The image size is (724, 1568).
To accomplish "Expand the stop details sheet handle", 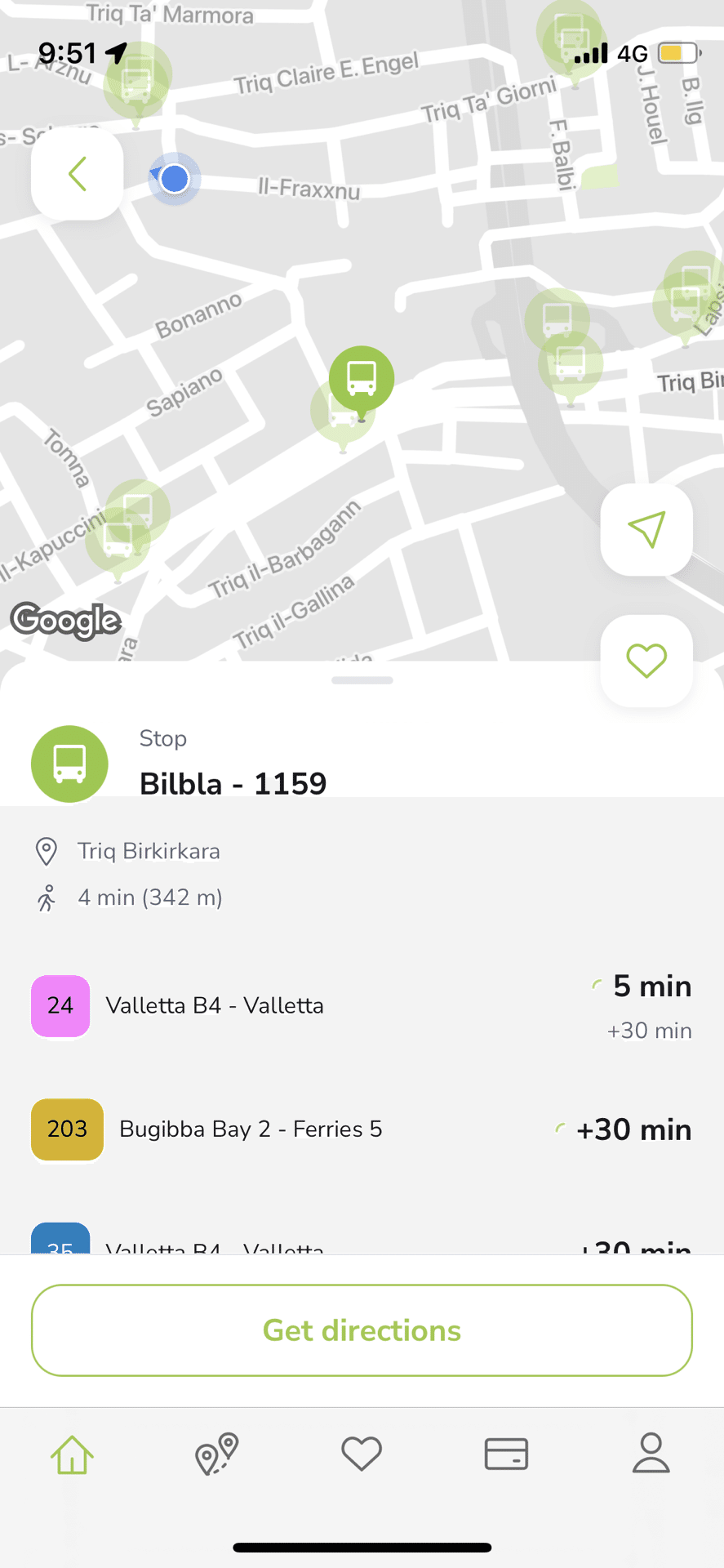I will tap(362, 680).
